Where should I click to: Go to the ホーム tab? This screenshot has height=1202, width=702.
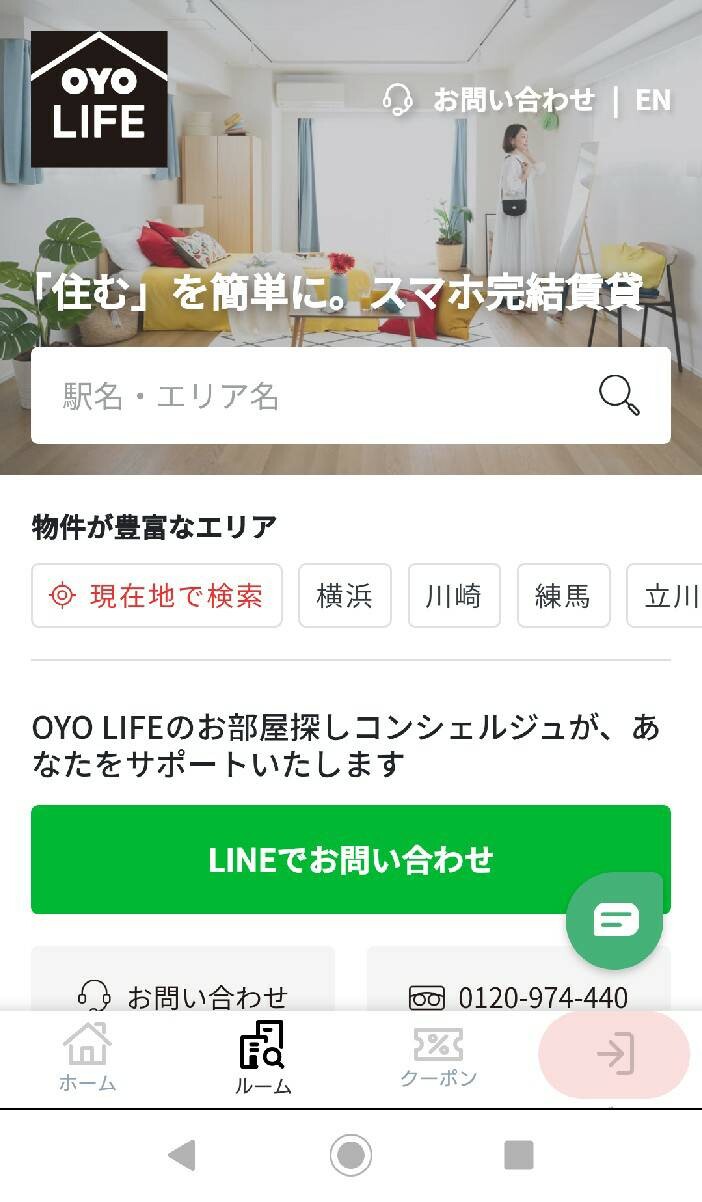point(88,1058)
